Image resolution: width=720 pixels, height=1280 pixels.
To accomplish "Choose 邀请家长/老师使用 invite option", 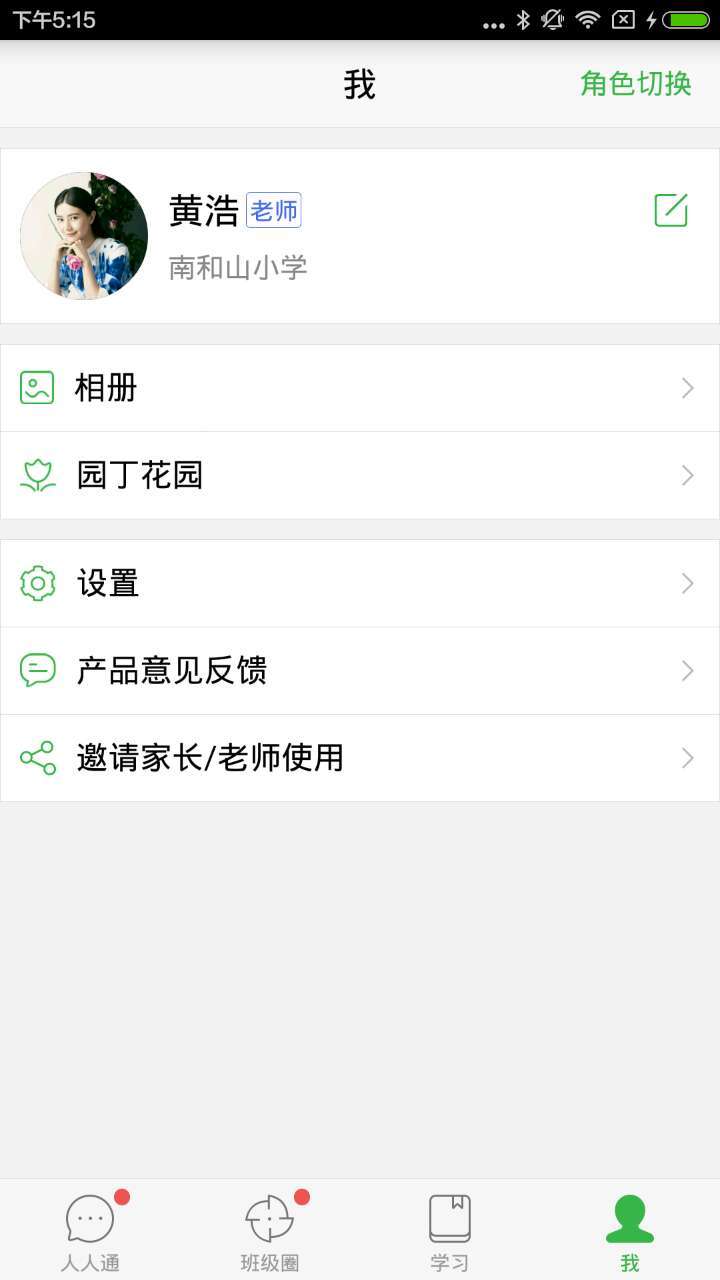I will pyautogui.click(x=360, y=758).
